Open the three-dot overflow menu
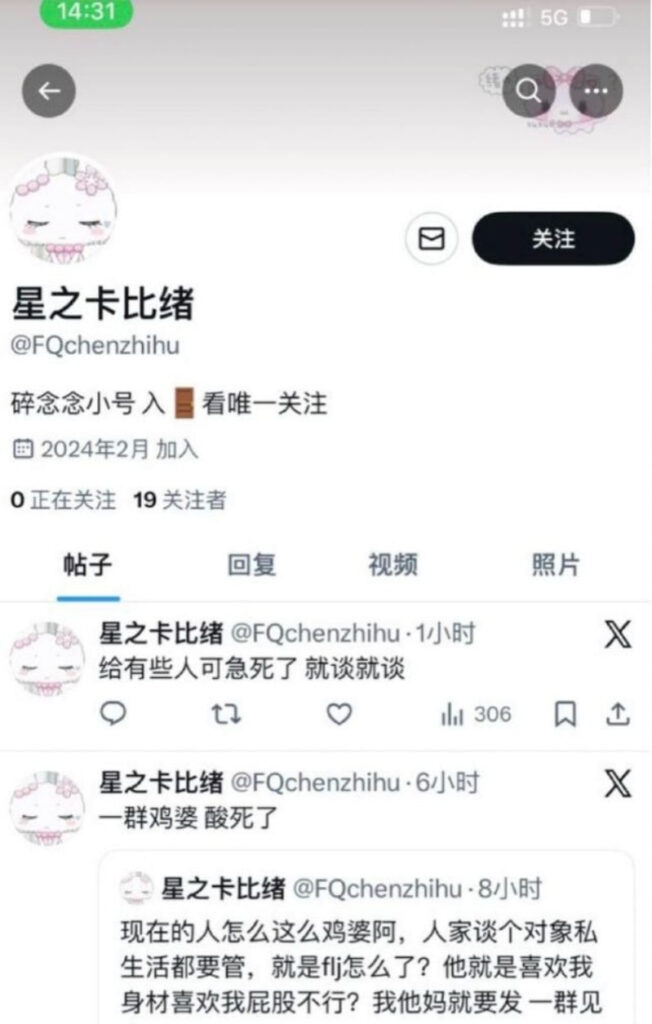 [x=596, y=91]
